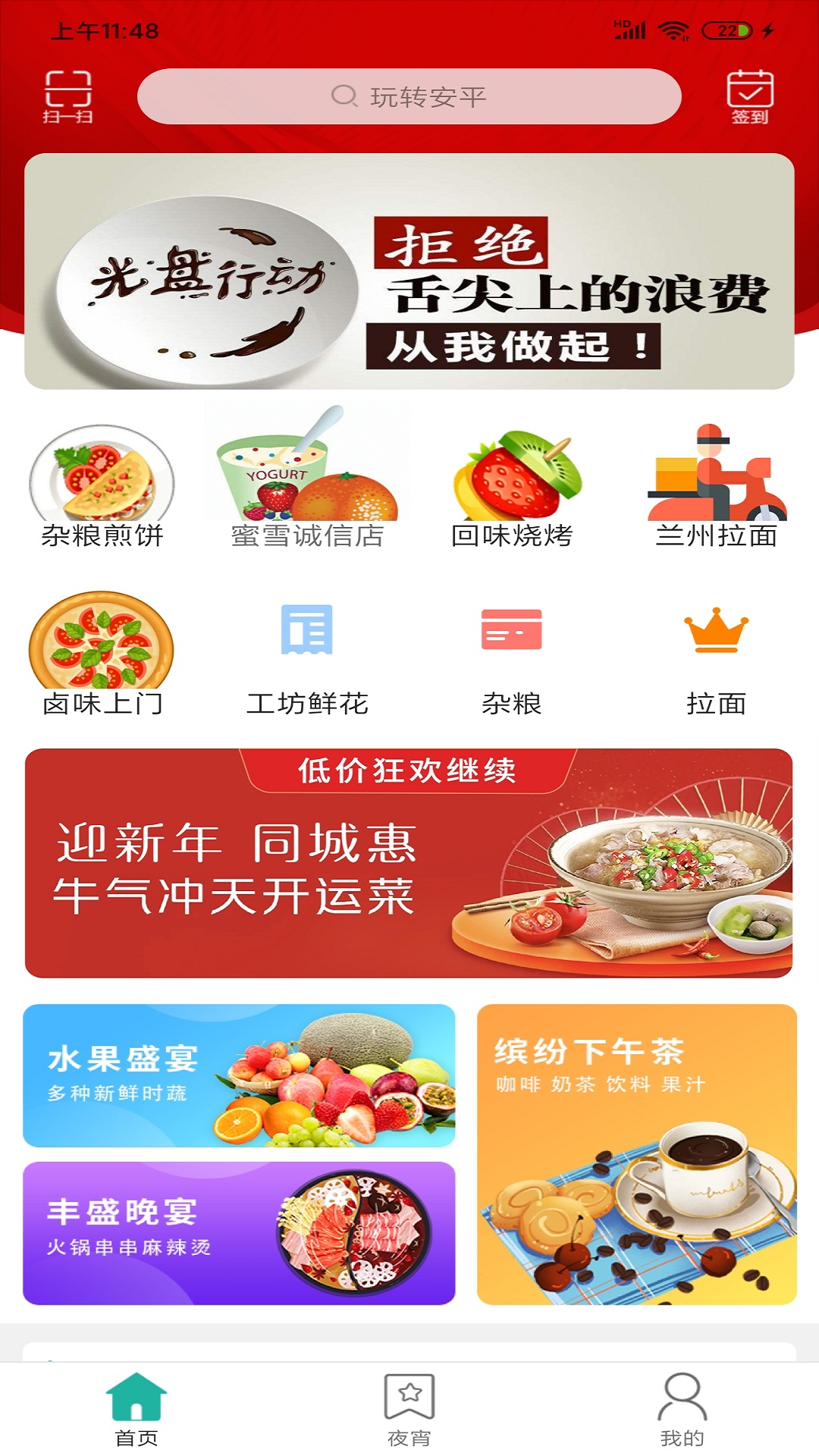The width and height of the screenshot is (819, 1456).
Task: Open the 水果盛宴 card
Action: tap(239, 1075)
